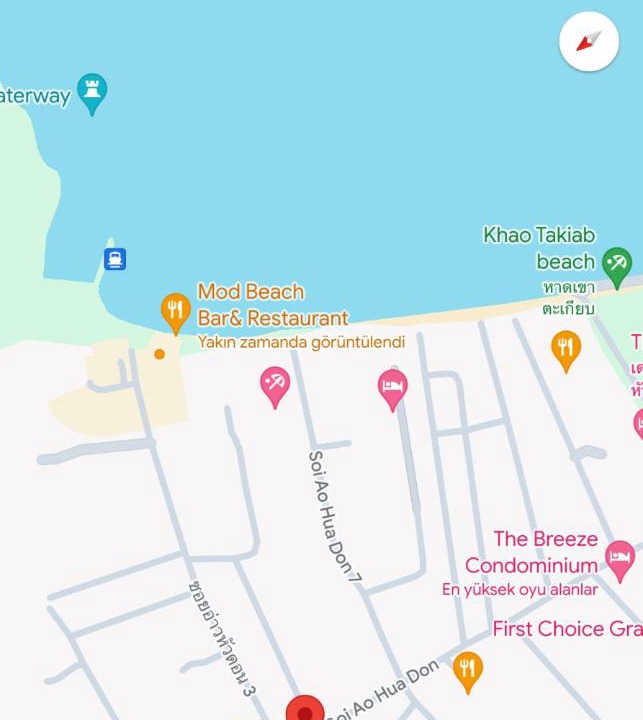Viewport: 643px width, 720px height.
Task: Open the restaurant pin below Khao Takiab beach
Action: (566, 349)
